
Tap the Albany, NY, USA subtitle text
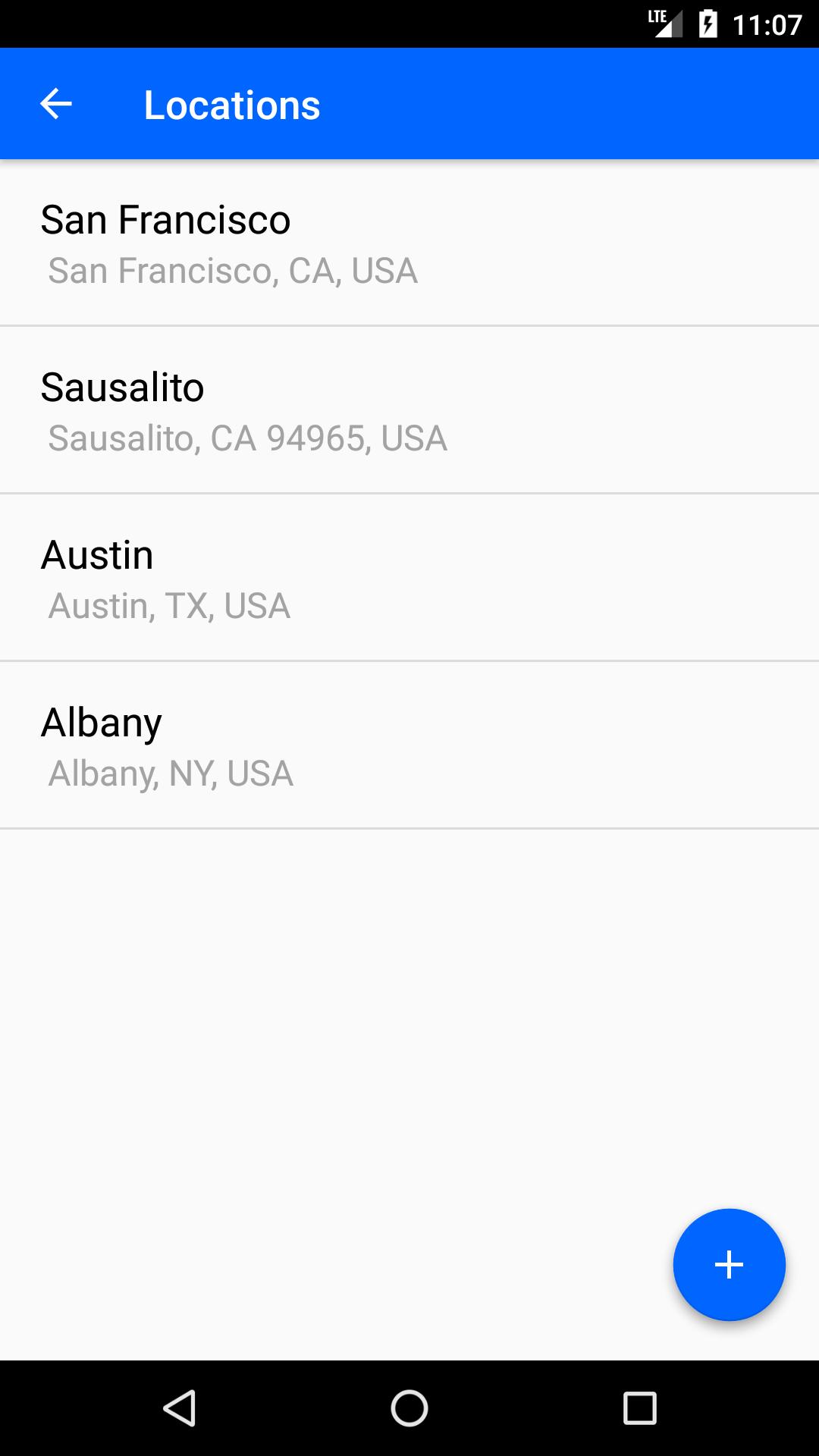pyautogui.click(x=171, y=773)
